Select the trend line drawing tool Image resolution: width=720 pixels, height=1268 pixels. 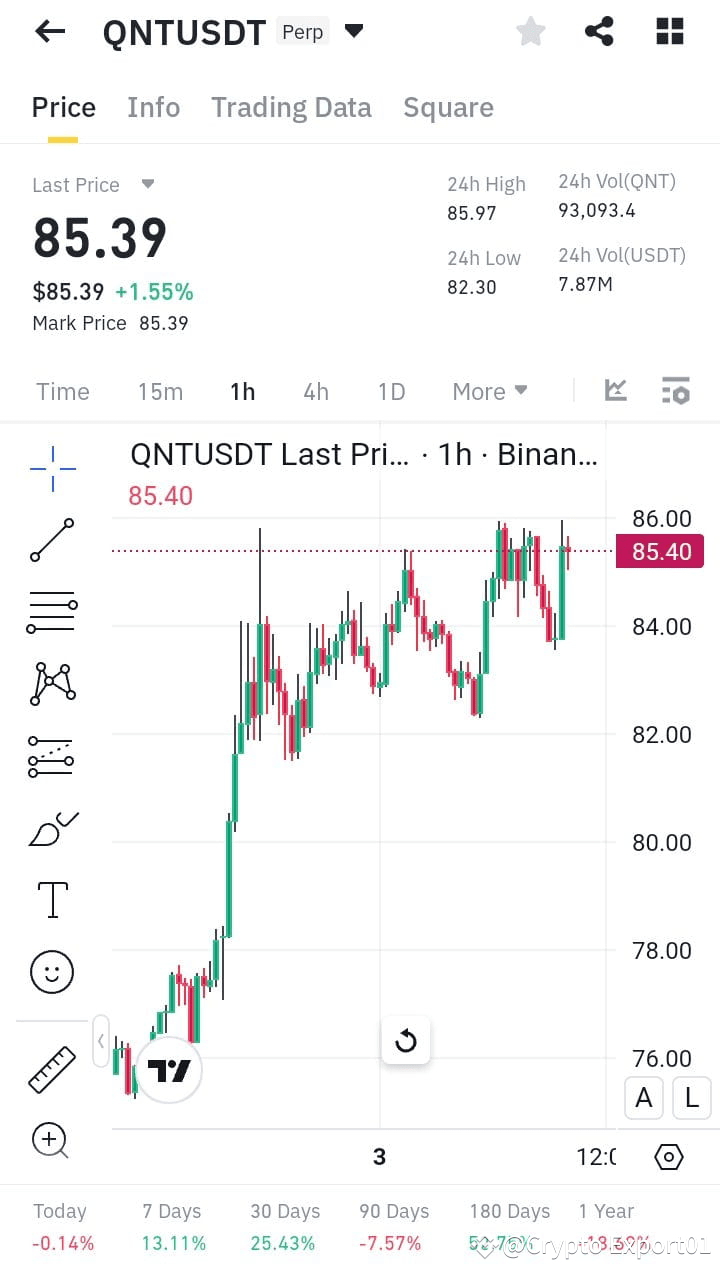point(50,540)
